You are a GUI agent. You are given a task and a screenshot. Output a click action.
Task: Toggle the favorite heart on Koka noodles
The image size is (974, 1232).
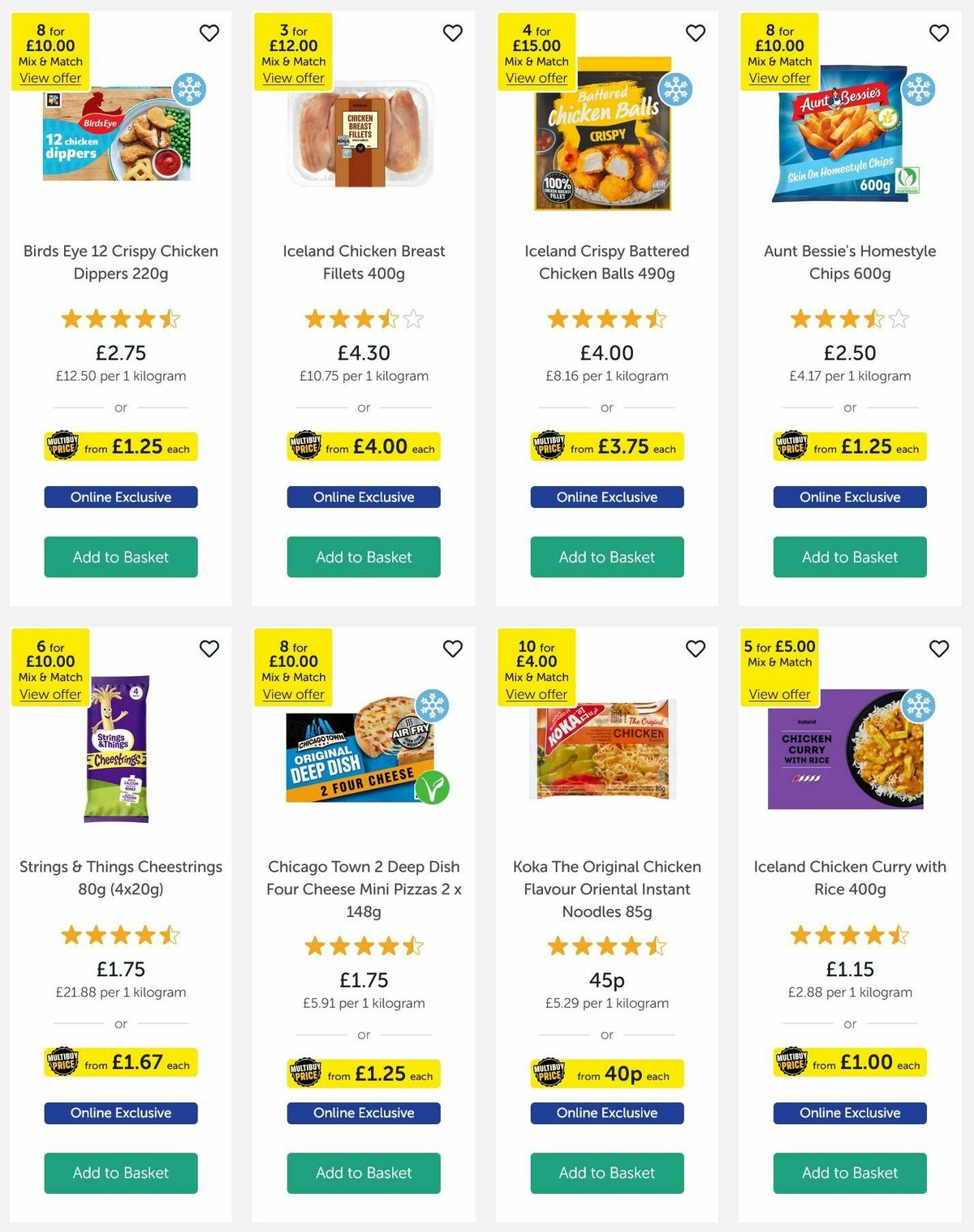click(x=695, y=648)
